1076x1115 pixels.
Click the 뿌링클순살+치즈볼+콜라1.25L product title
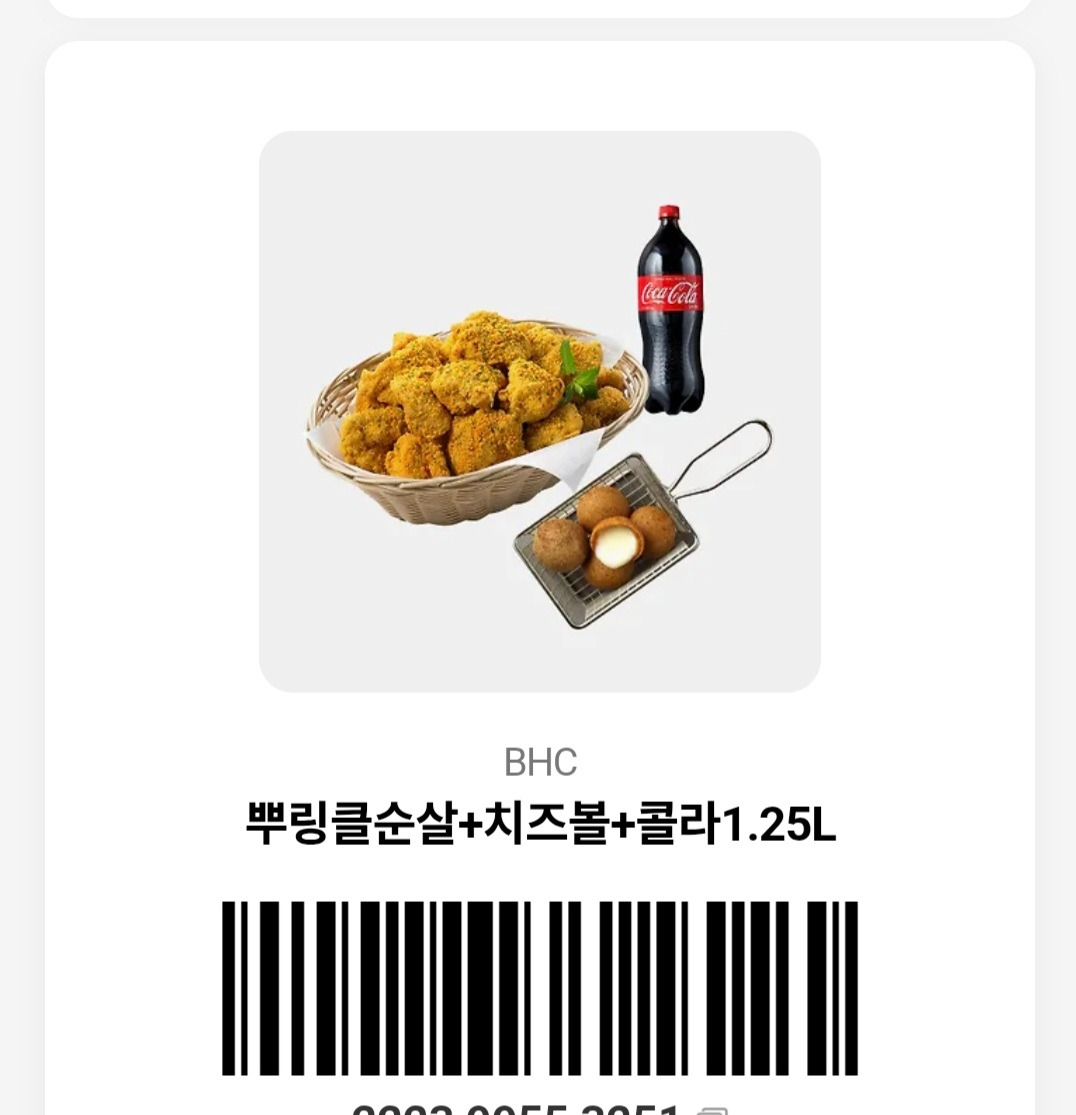click(x=538, y=822)
